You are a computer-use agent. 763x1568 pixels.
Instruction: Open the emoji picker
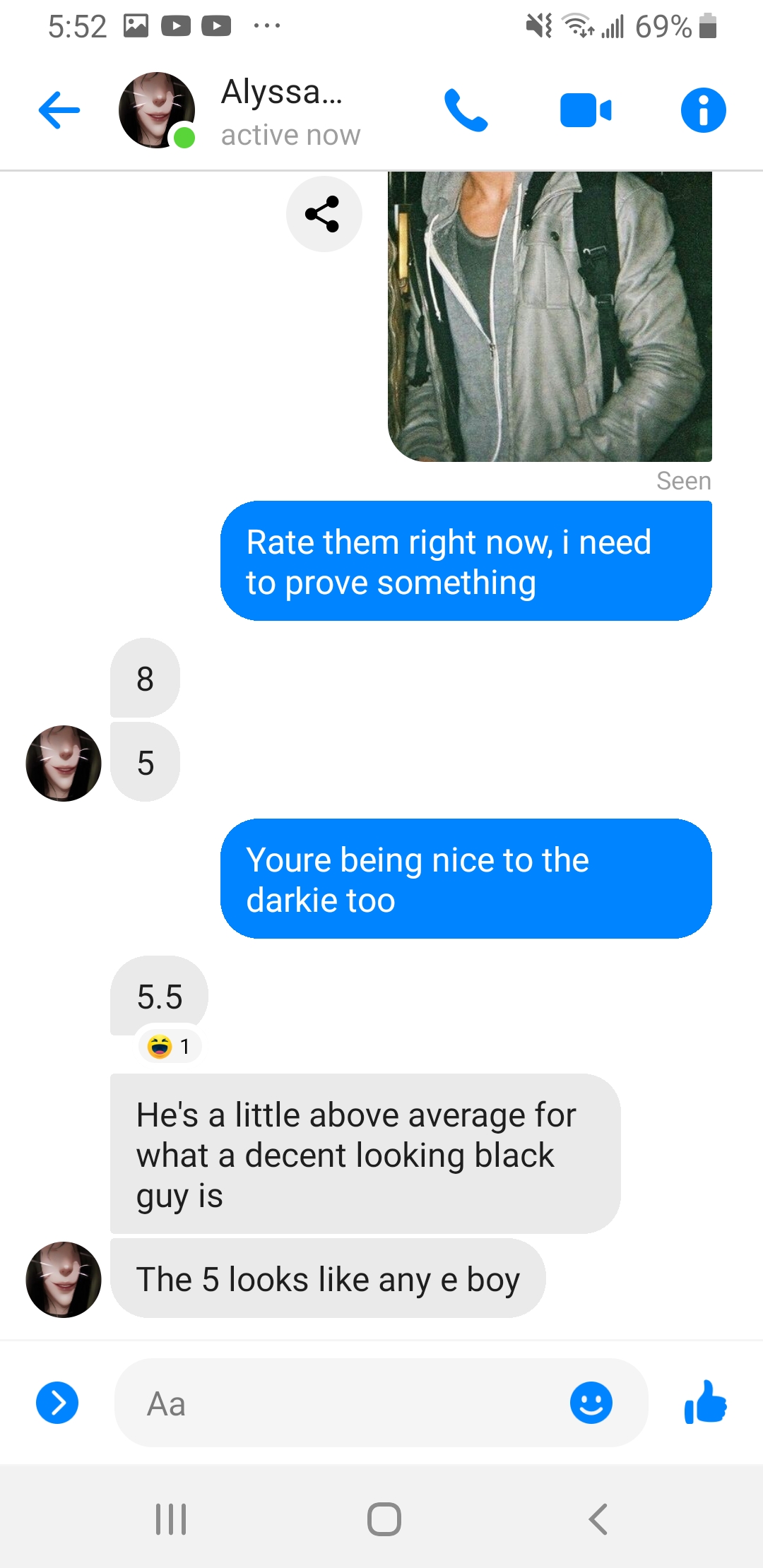[591, 1403]
